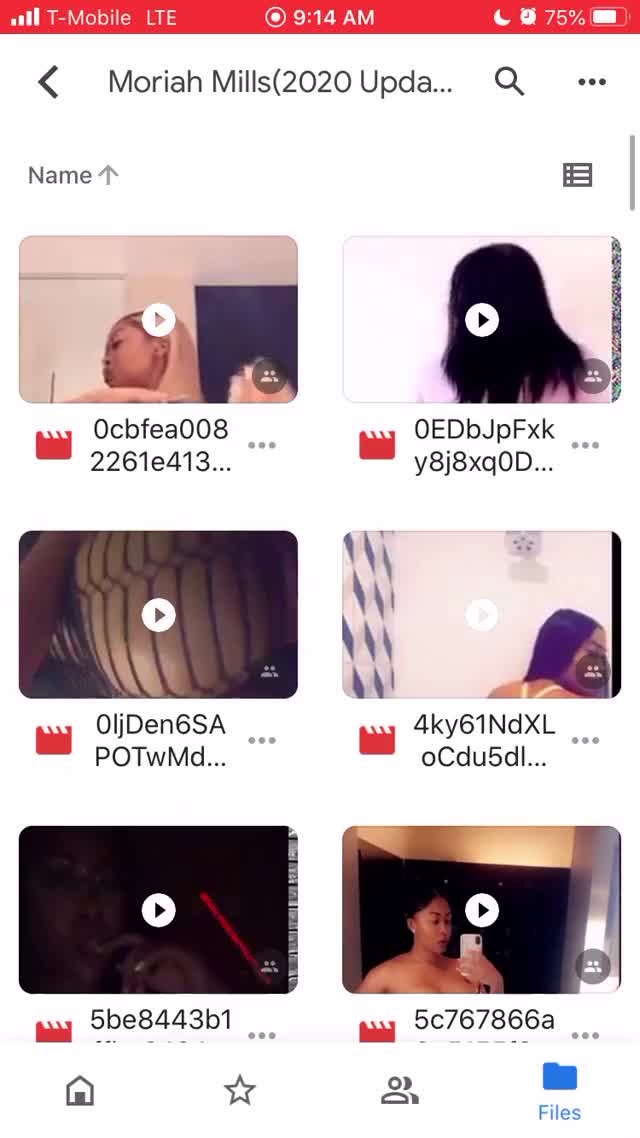
Task: Open the folder overflow menu
Action: point(592,82)
